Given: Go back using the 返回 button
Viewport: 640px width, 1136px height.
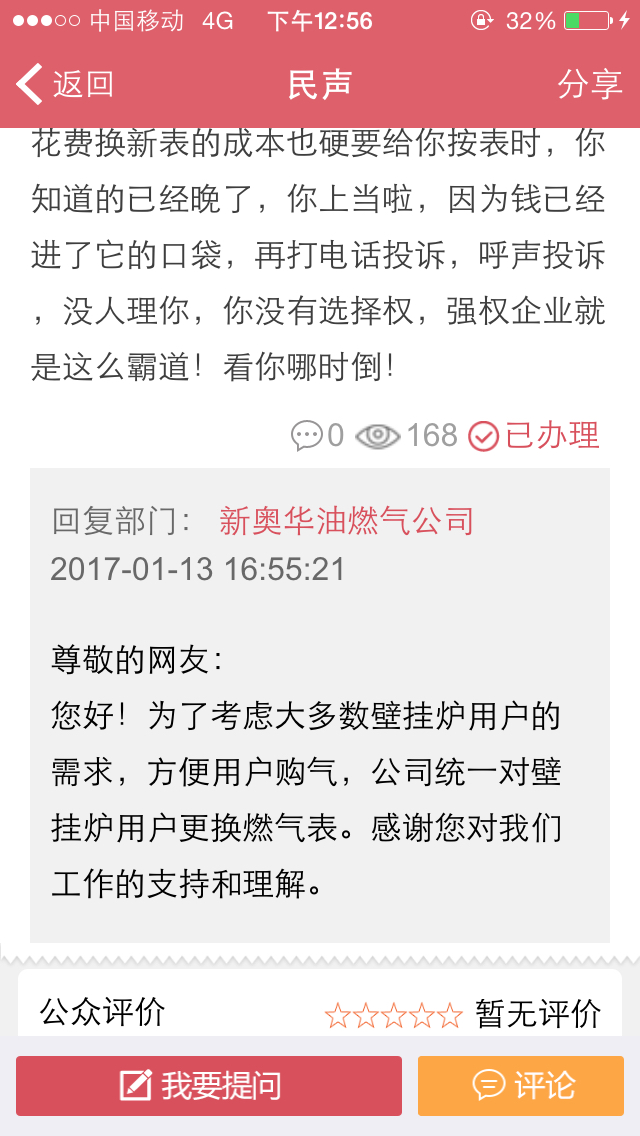Looking at the screenshot, I should [x=65, y=85].
